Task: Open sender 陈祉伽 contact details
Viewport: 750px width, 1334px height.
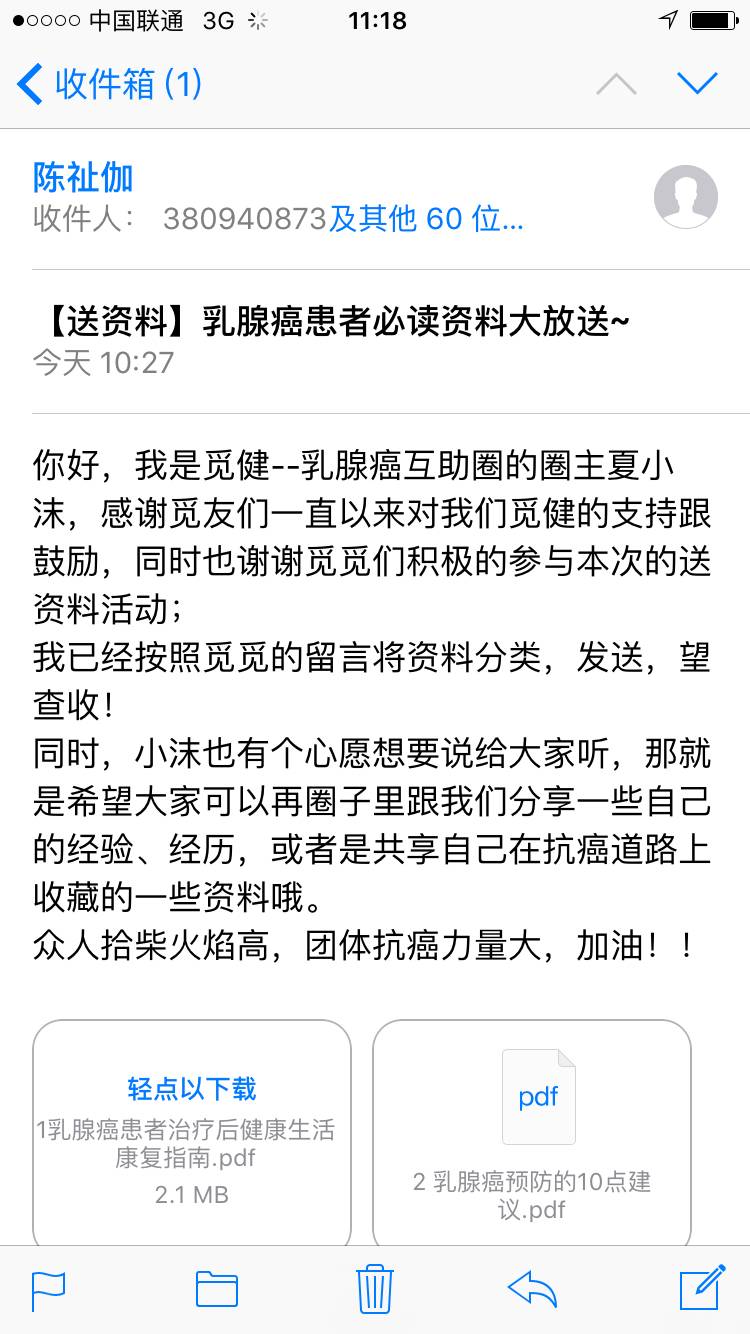Action: coord(83,178)
